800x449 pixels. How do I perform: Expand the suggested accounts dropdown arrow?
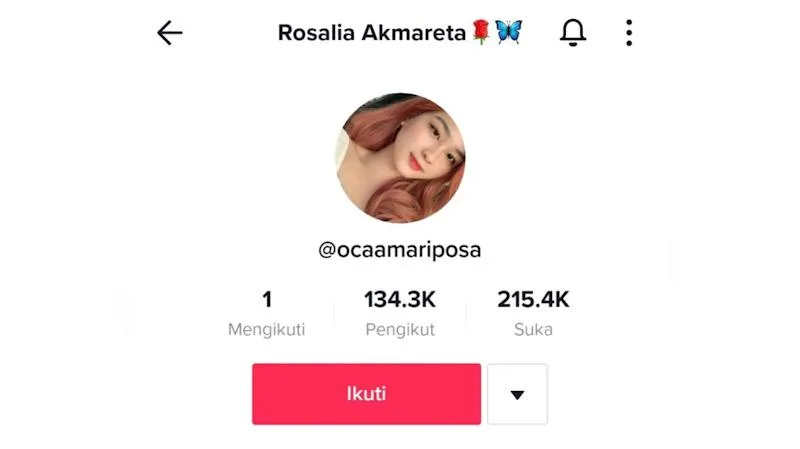[x=517, y=394]
